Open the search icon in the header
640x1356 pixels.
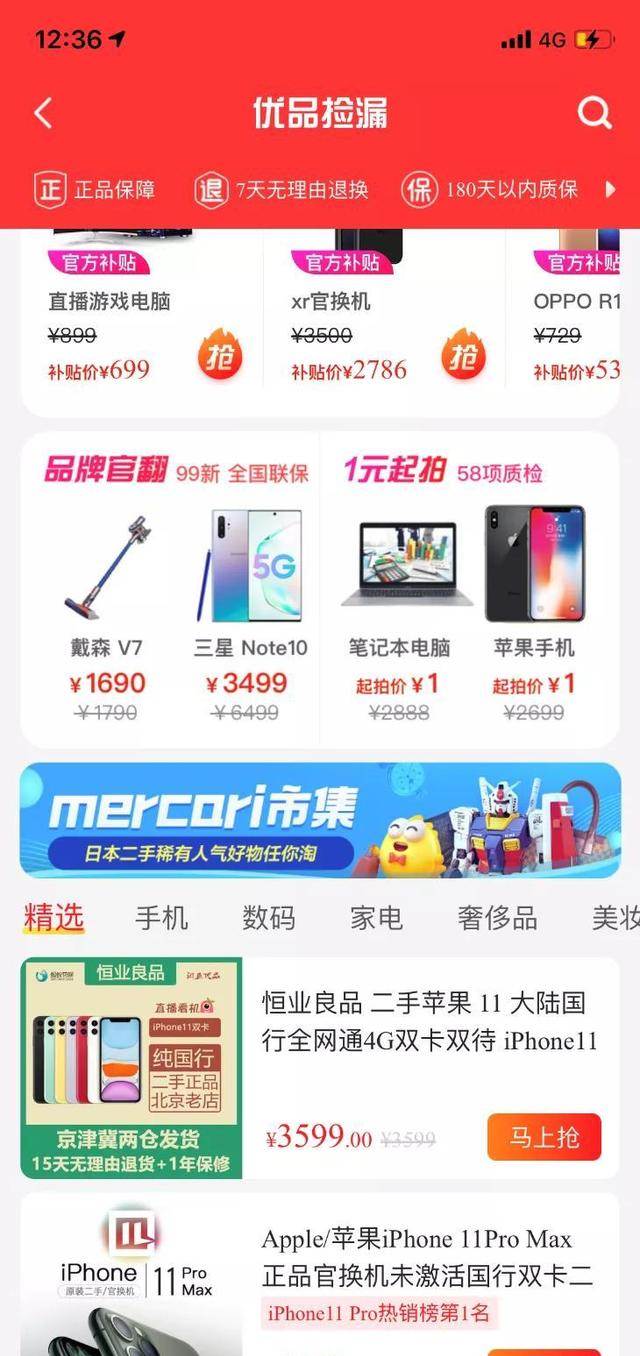click(x=594, y=113)
